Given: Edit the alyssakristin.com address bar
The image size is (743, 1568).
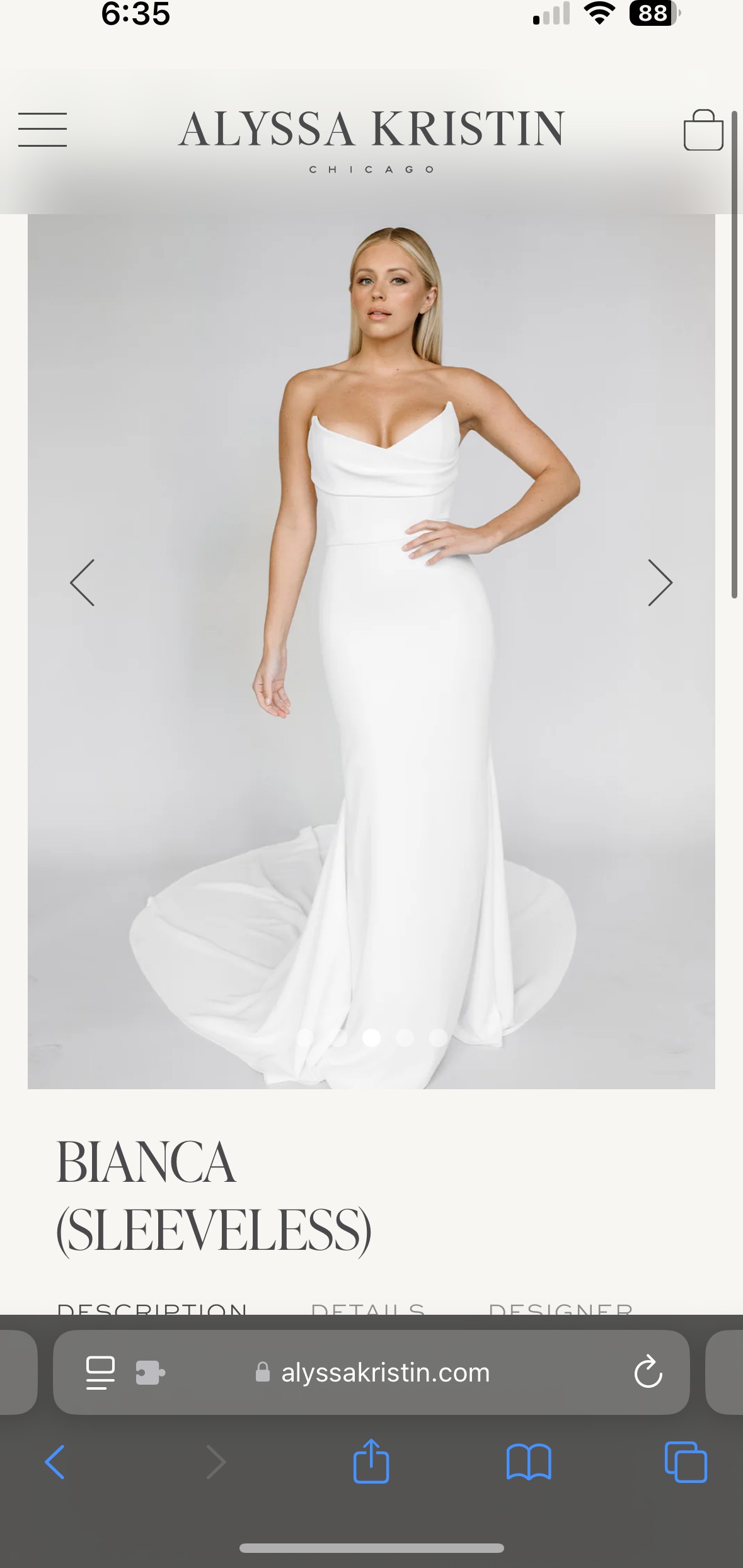Looking at the screenshot, I should 371,1372.
